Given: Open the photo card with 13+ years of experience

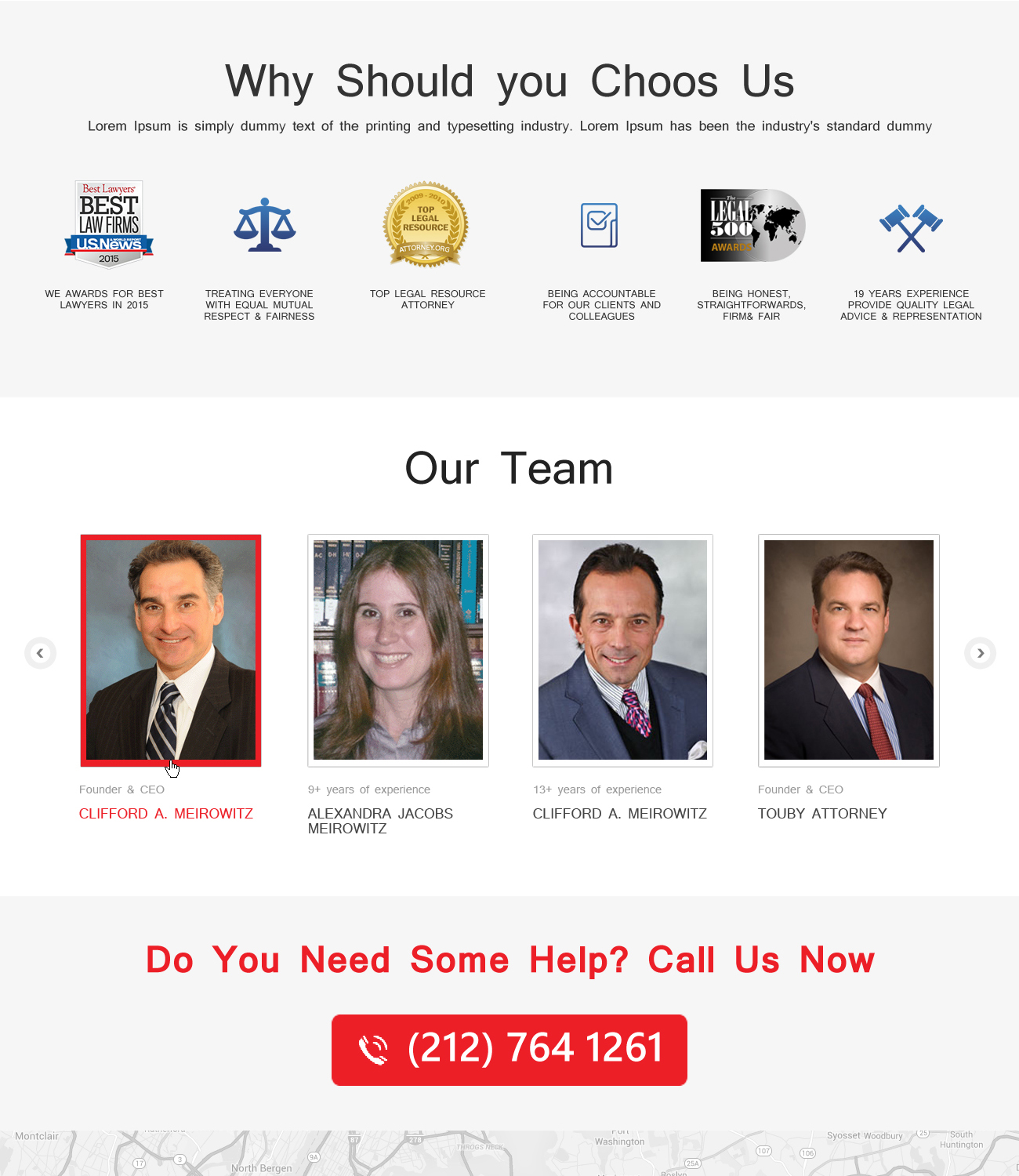Looking at the screenshot, I should pos(622,650).
